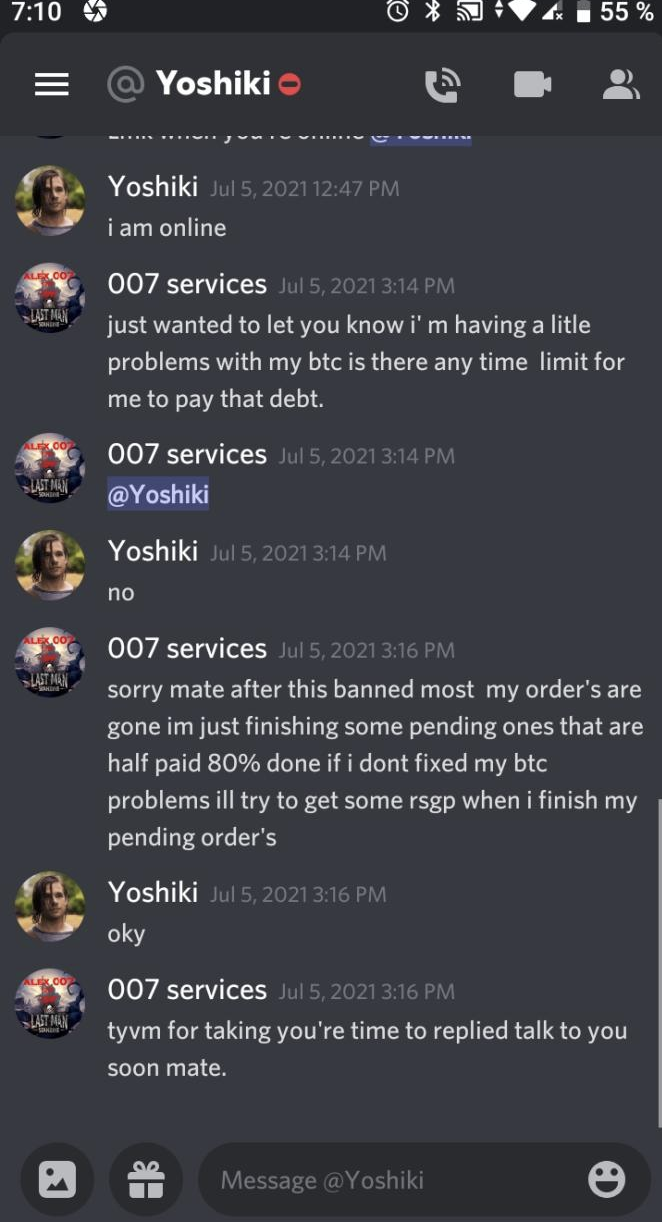The width and height of the screenshot is (662, 1222).
Task: Open 007 services avatar on last message
Action: tap(50, 1003)
